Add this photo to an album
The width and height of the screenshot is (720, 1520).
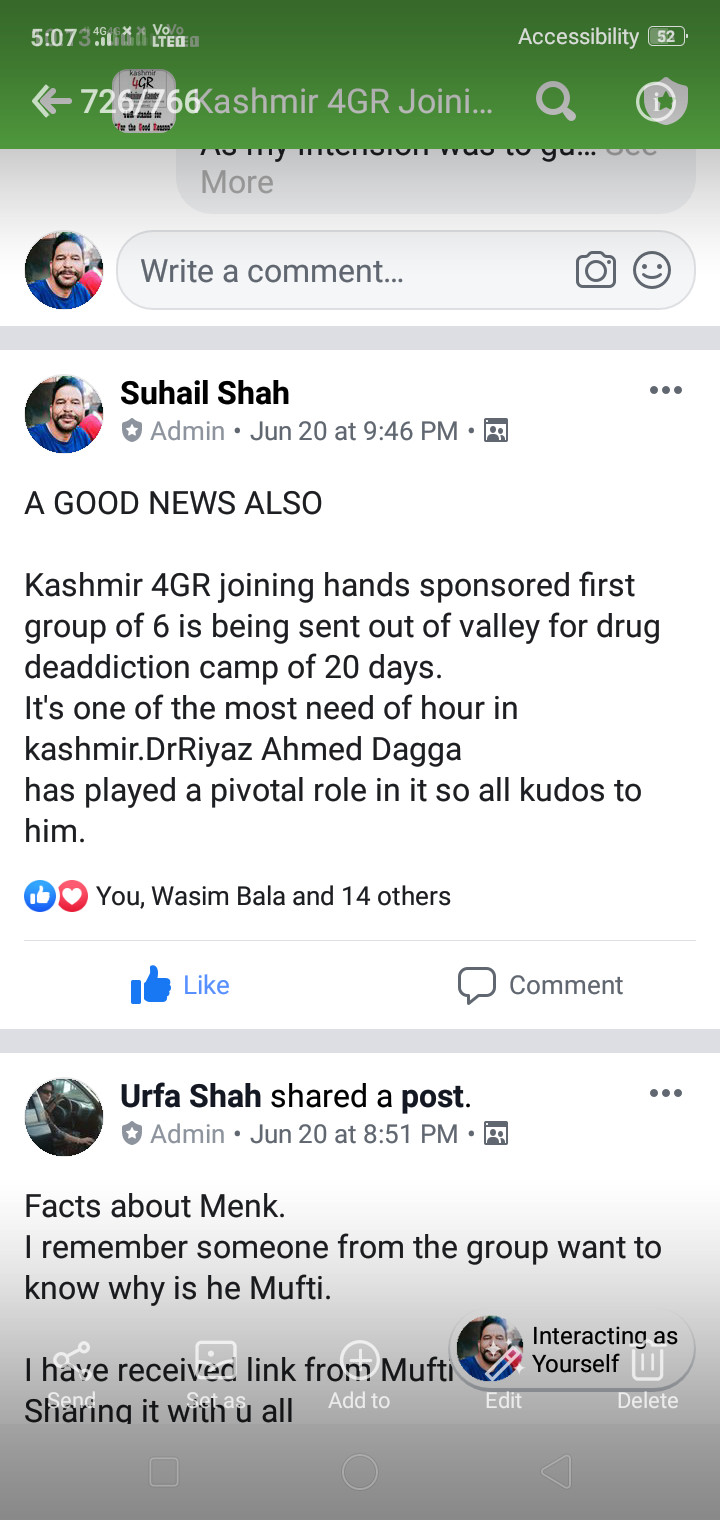(x=359, y=1375)
